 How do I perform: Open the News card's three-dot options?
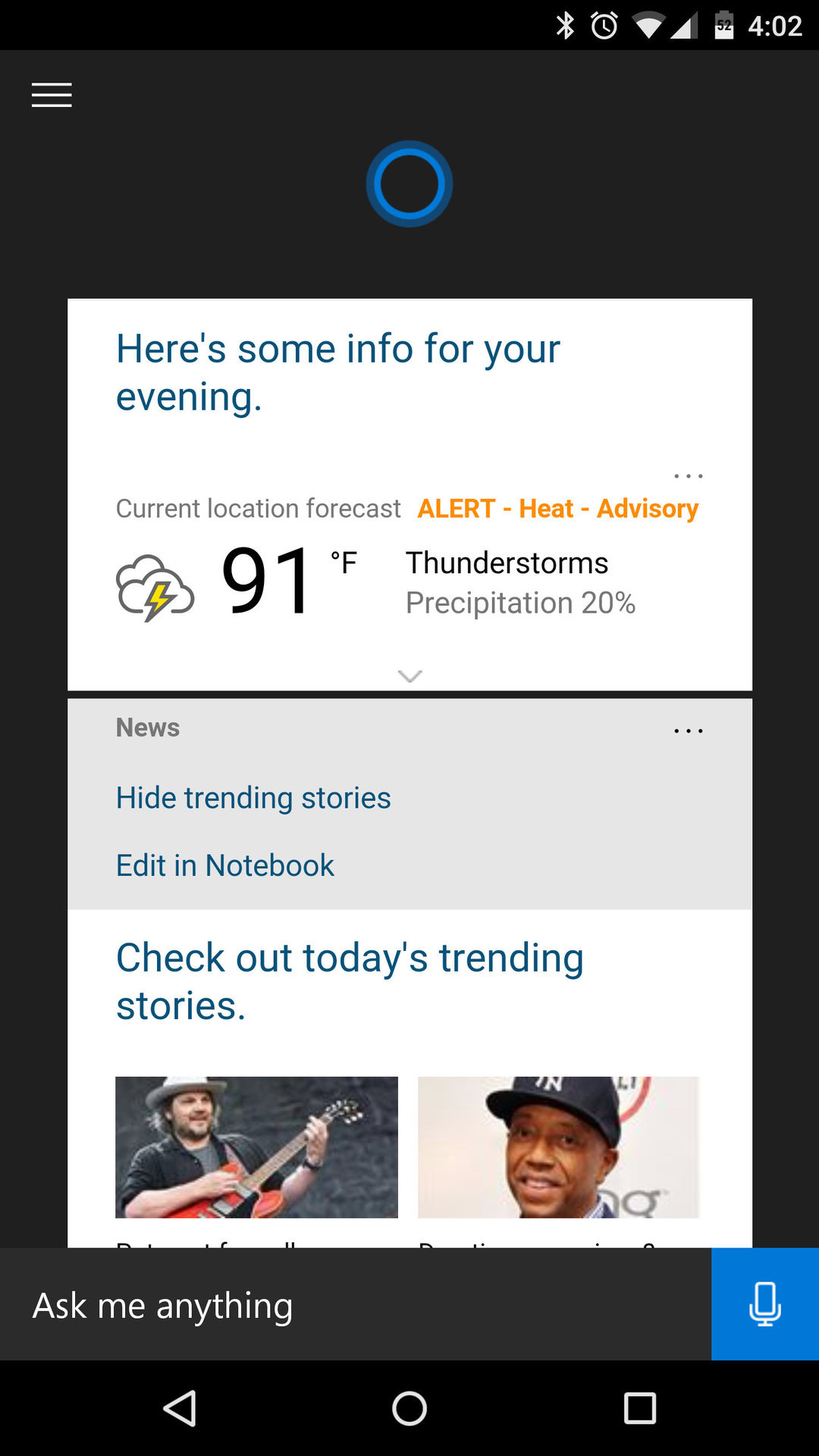pyautogui.click(x=688, y=731)
